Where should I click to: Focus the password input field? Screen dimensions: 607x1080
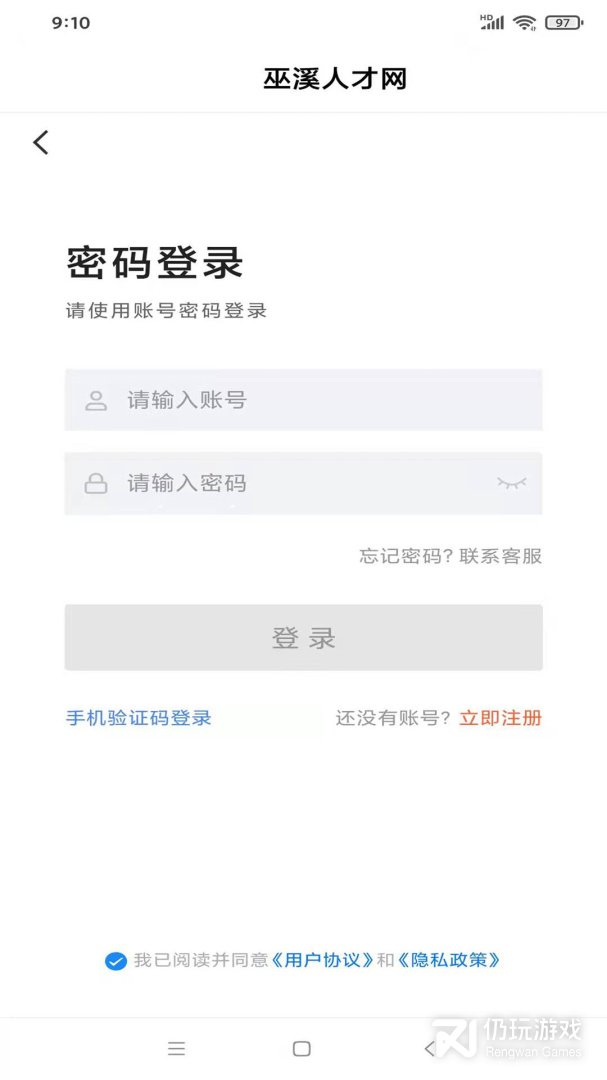pos(303,484)
